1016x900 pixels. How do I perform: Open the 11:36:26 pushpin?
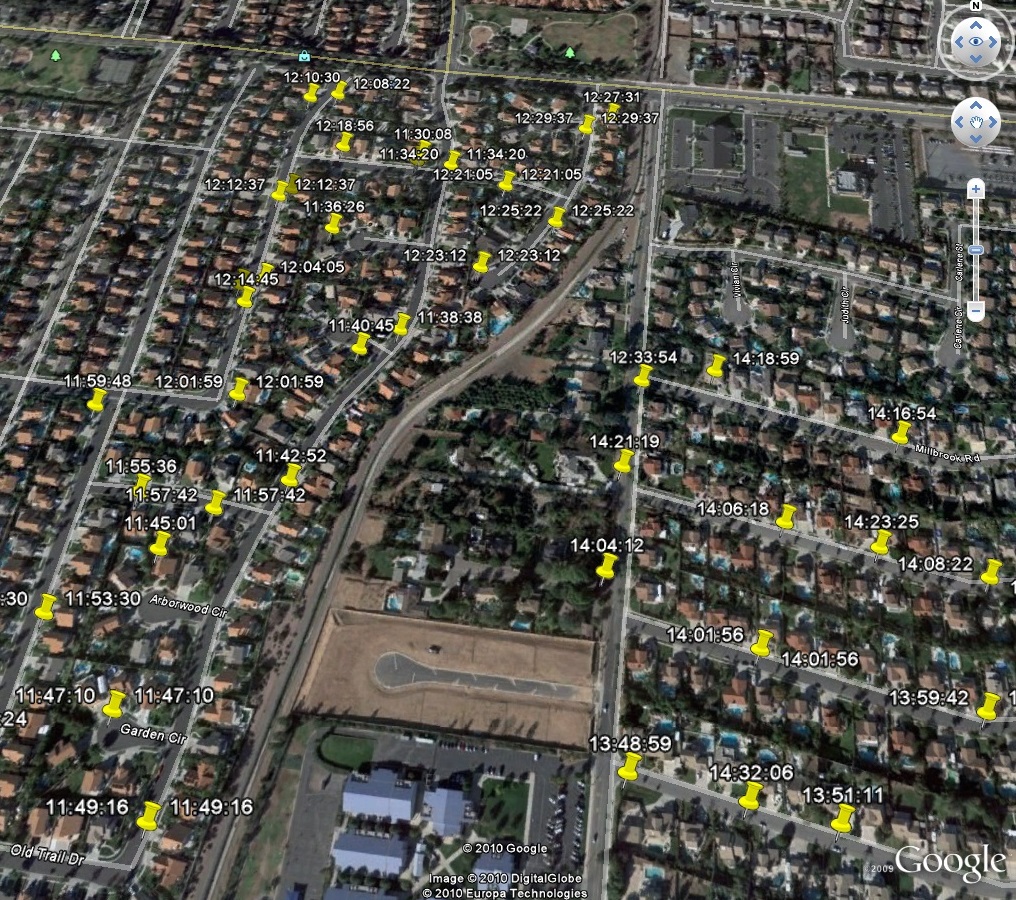point(333,223)
